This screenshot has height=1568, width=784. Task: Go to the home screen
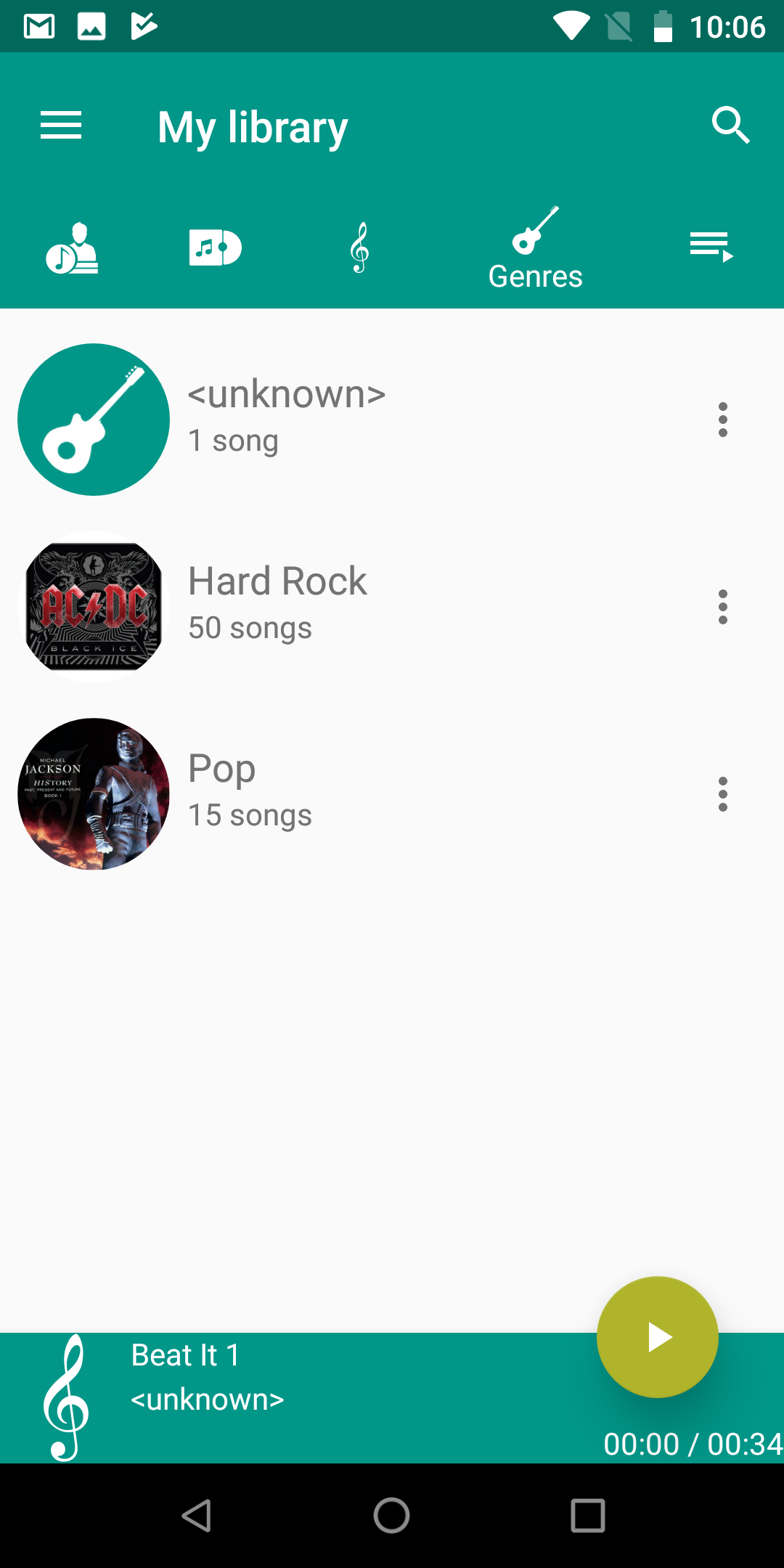[392, 1516]
